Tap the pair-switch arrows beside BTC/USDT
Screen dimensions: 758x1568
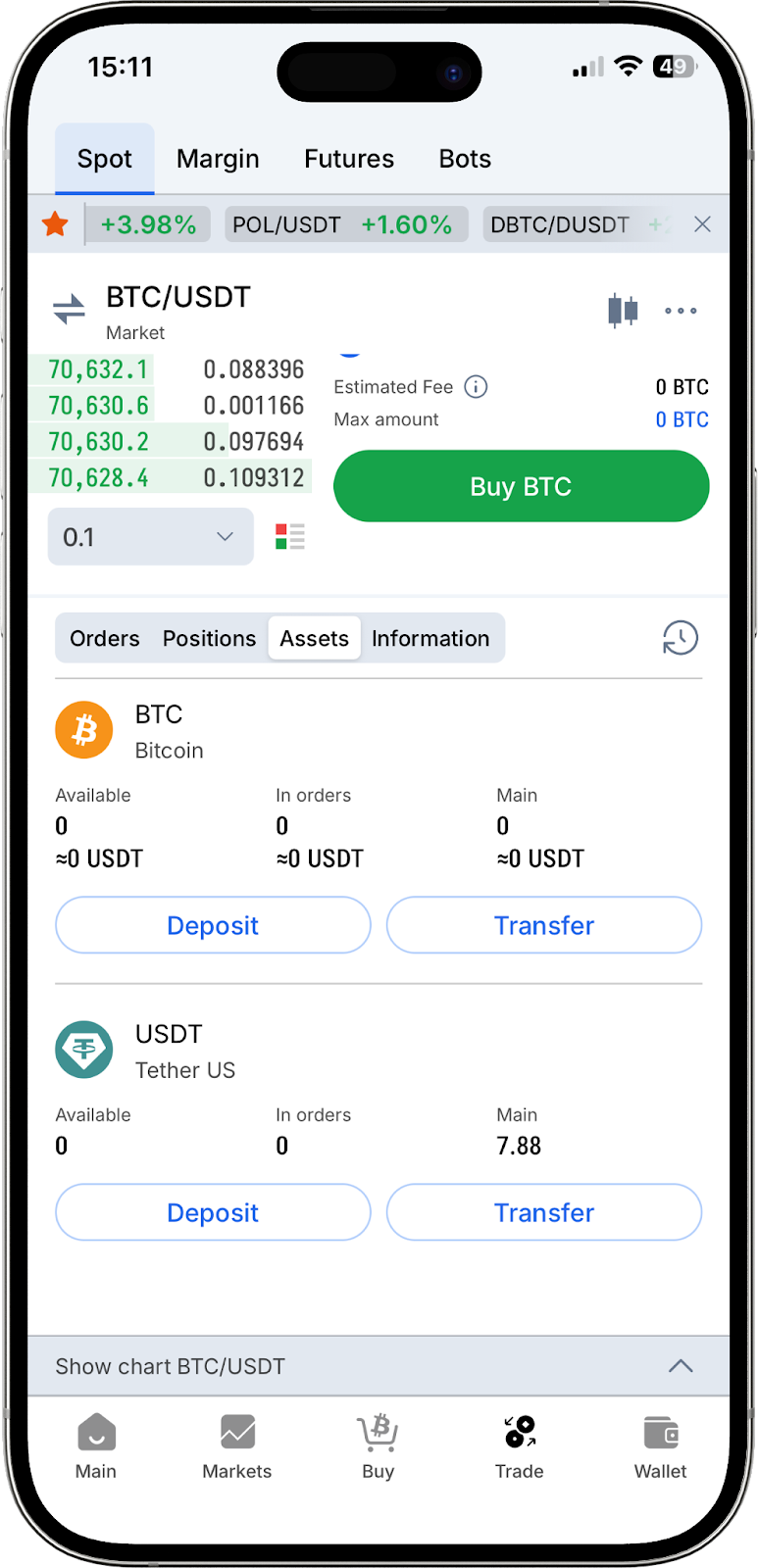point(69,310)
